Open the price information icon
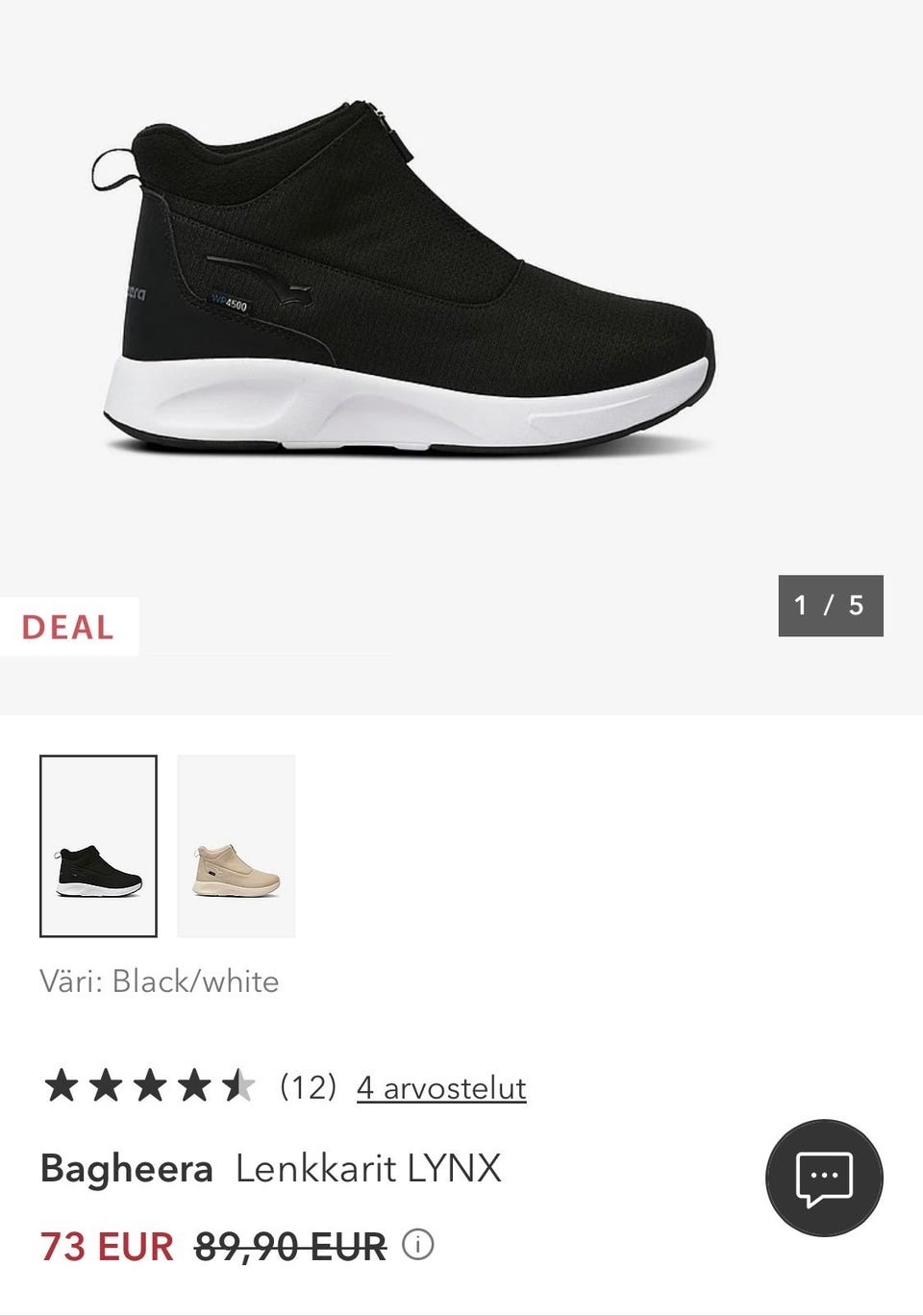 418,1245
